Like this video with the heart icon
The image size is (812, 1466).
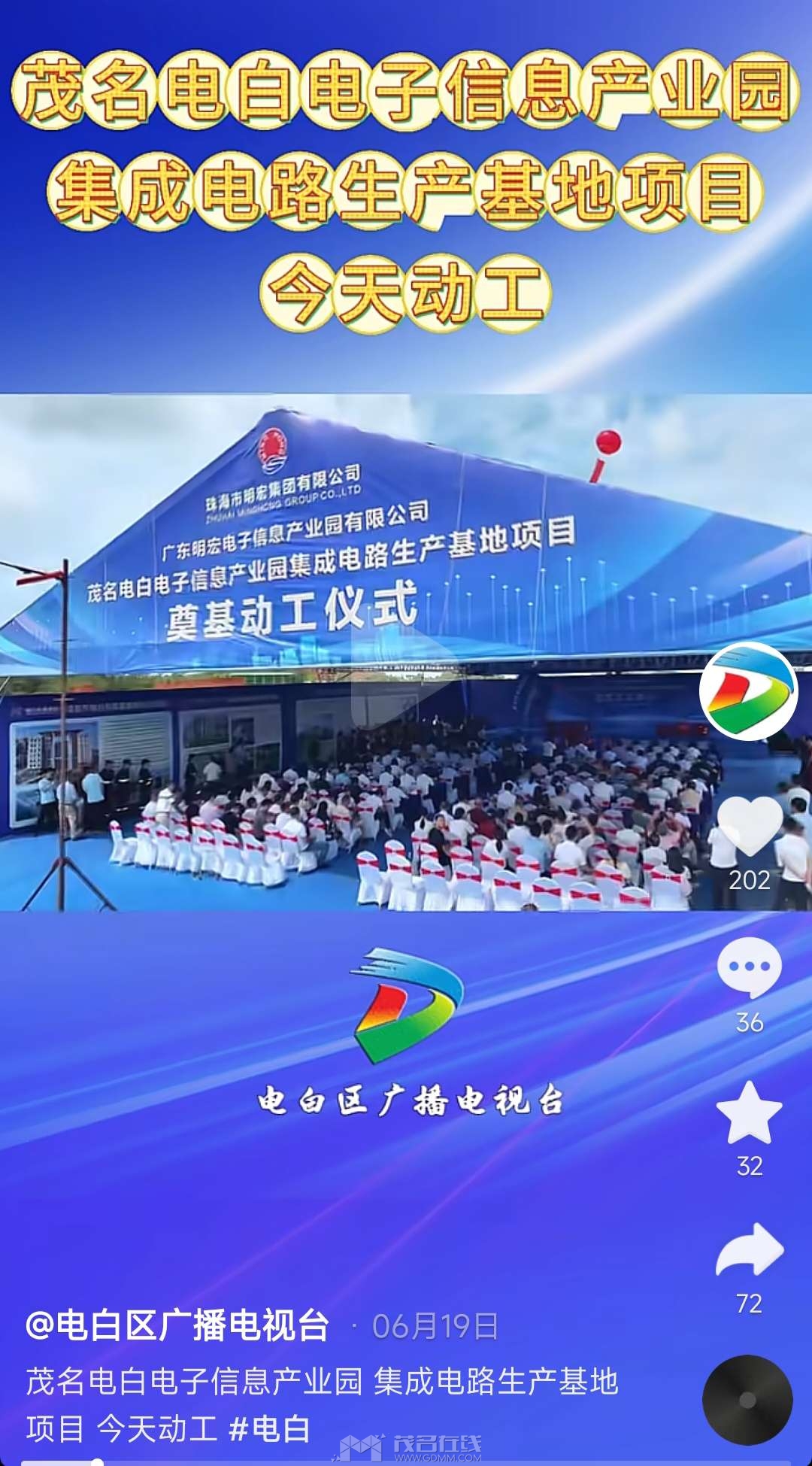tap(749, 827)
